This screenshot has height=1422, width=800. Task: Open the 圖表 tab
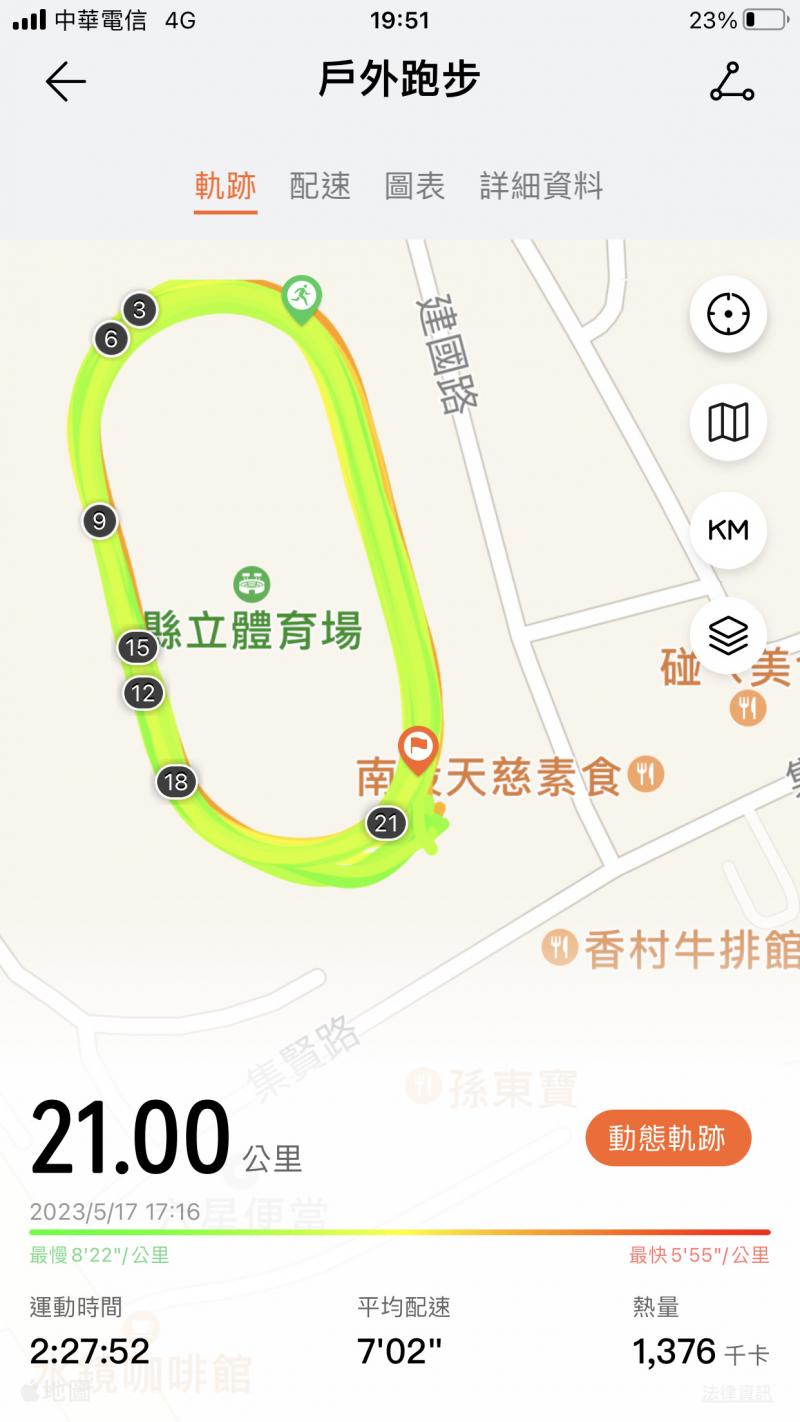click(414, 186)
